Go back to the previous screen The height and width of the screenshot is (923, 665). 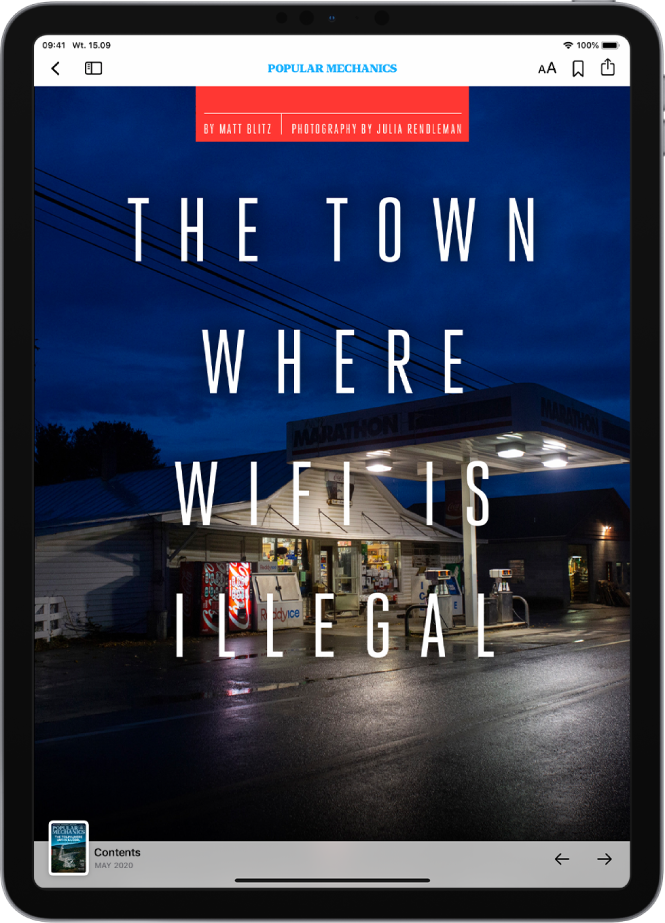click(56, 68)
